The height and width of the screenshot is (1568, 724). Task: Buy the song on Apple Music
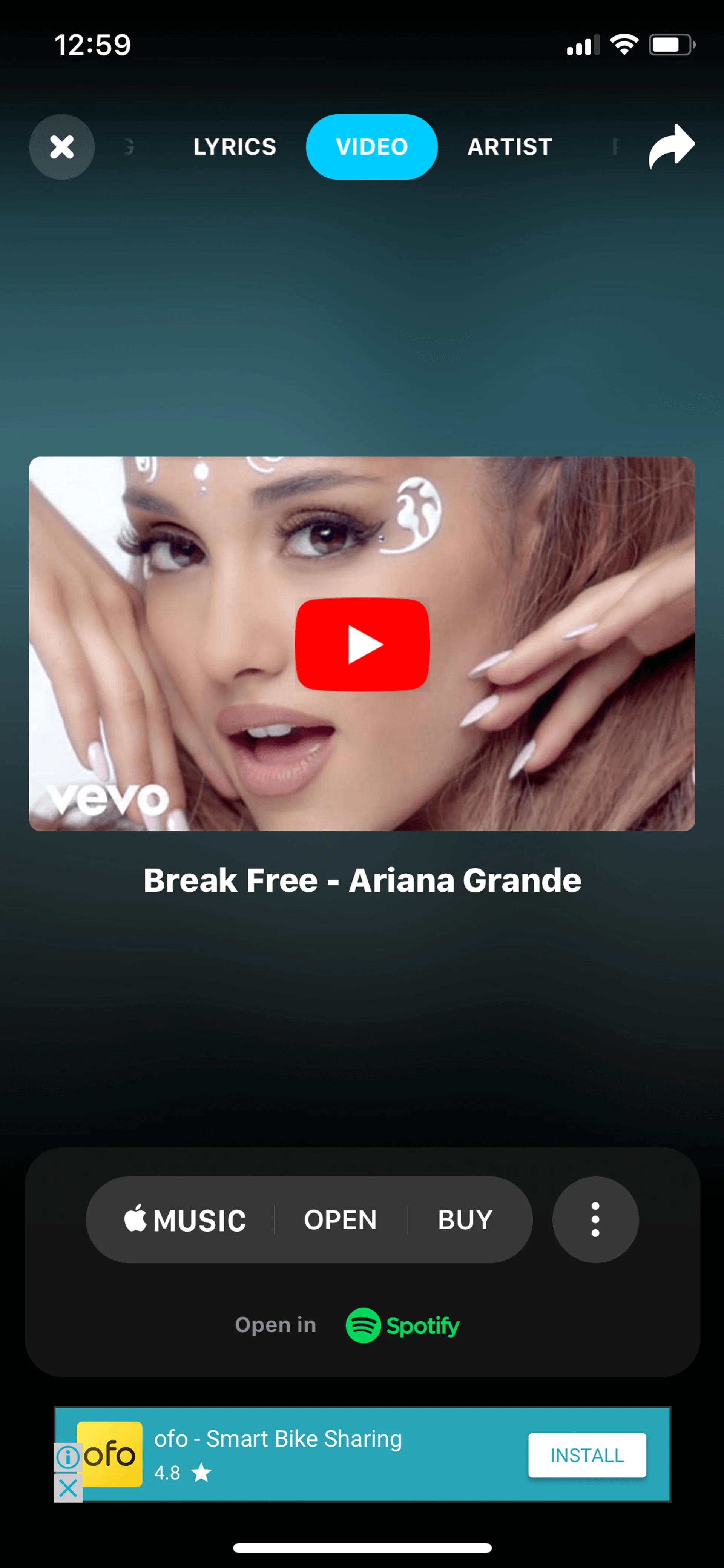[465, 1220]
